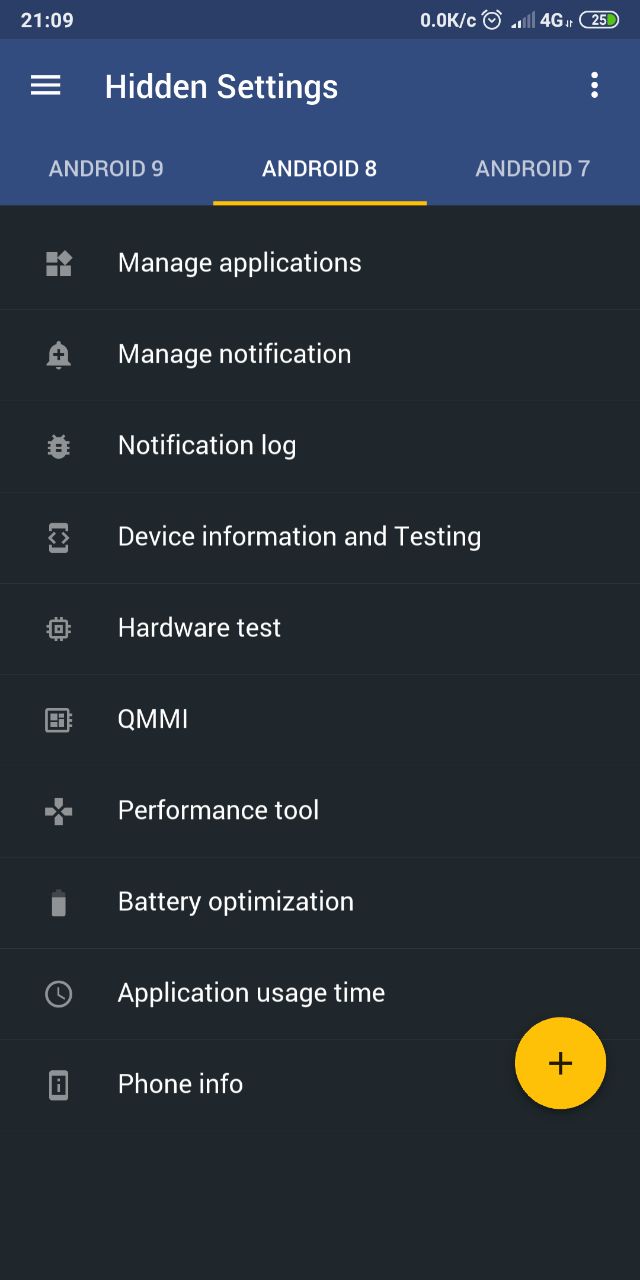
Task: Open the QMMI entry
Action: pos(320,720)
